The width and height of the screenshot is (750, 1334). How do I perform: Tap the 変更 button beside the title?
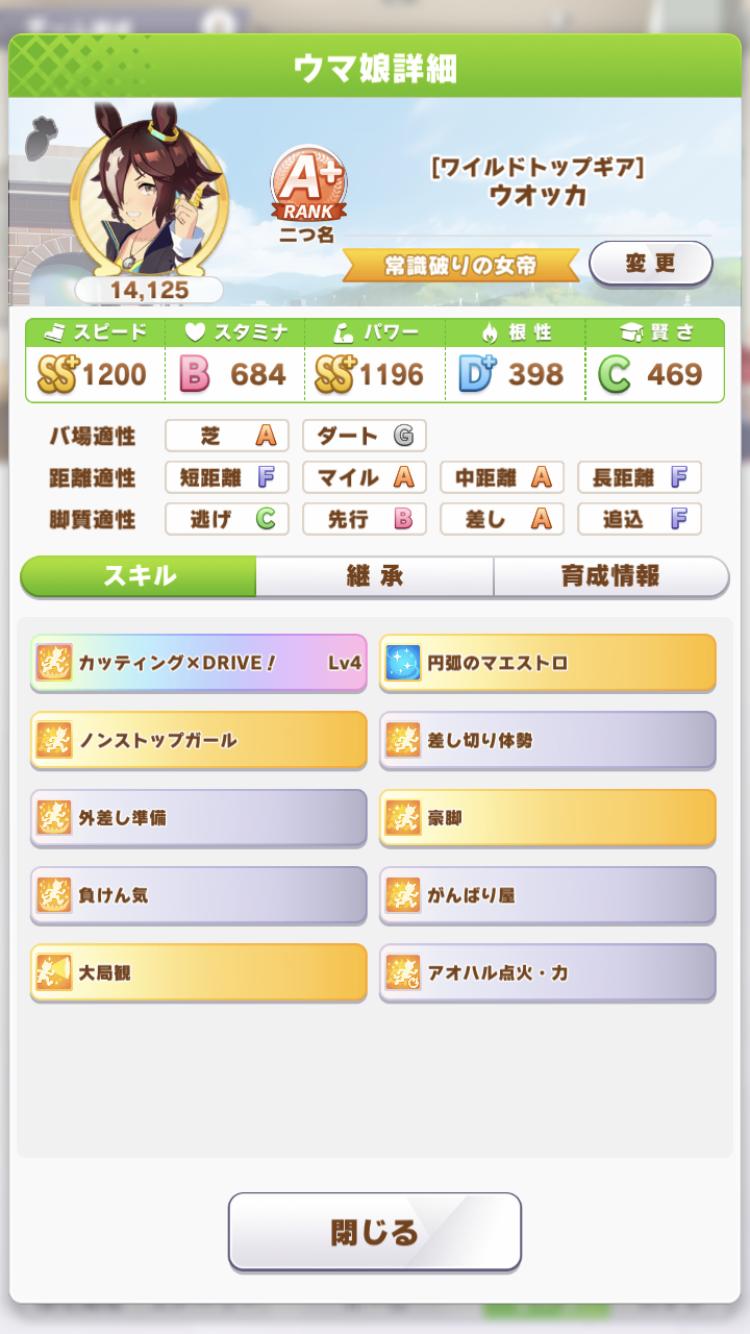point(651,264)
